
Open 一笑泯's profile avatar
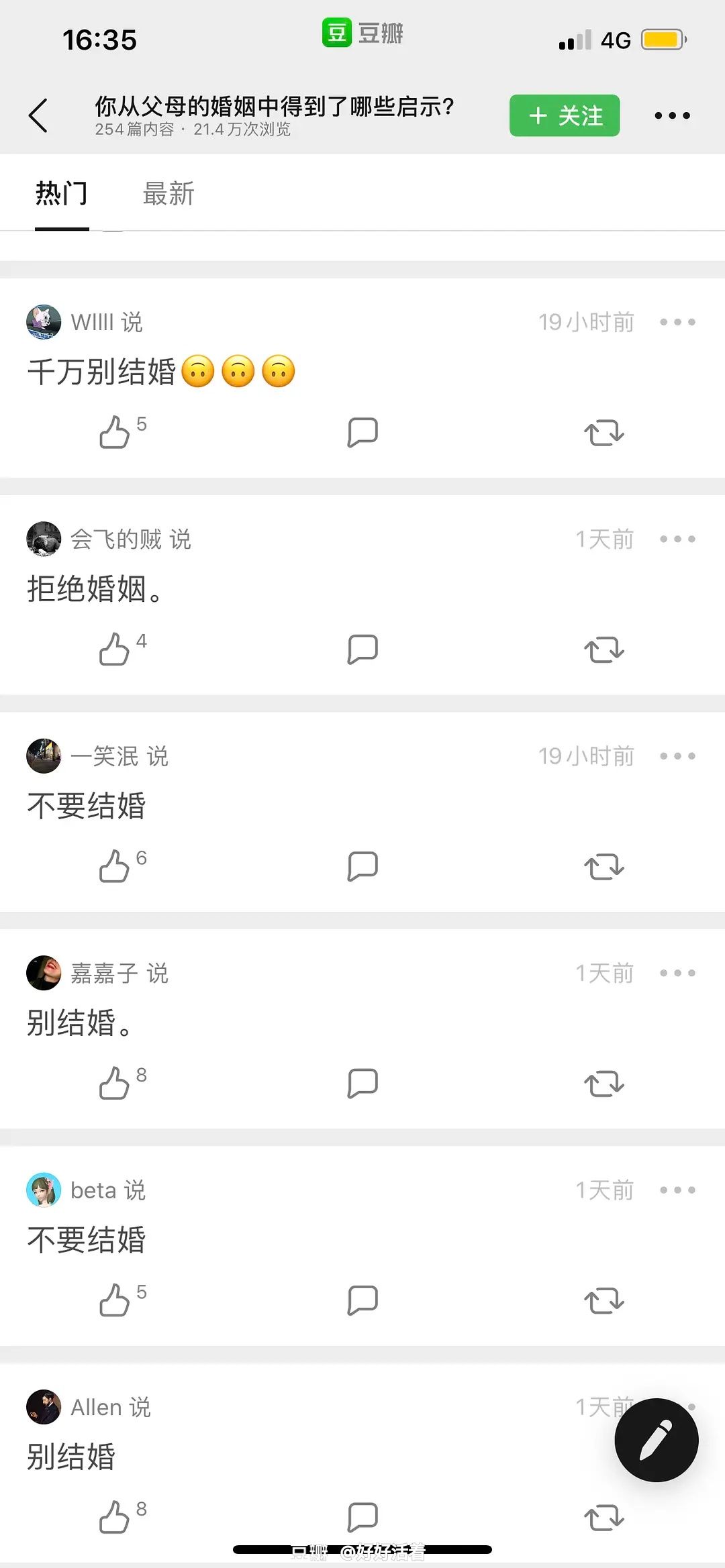[x=44, y=756]
